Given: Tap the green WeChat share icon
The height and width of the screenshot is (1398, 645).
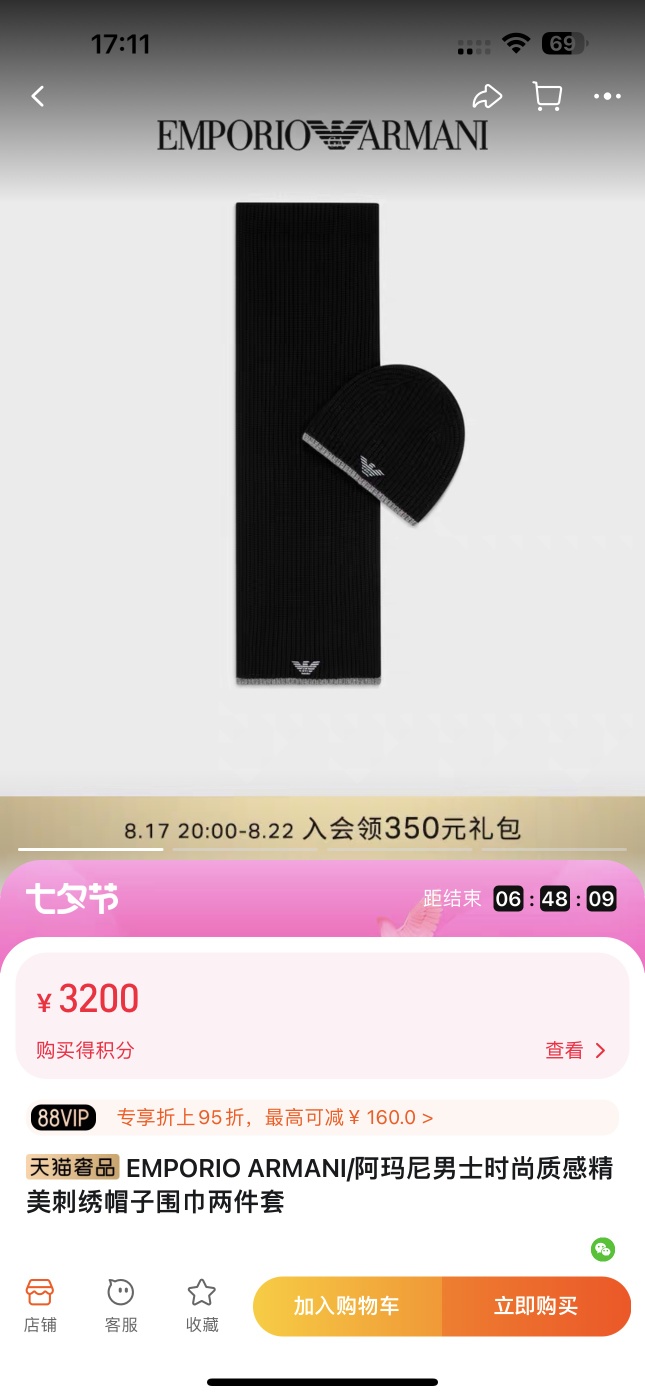Looking at the screenshot, I should [x=602, y=1249].
